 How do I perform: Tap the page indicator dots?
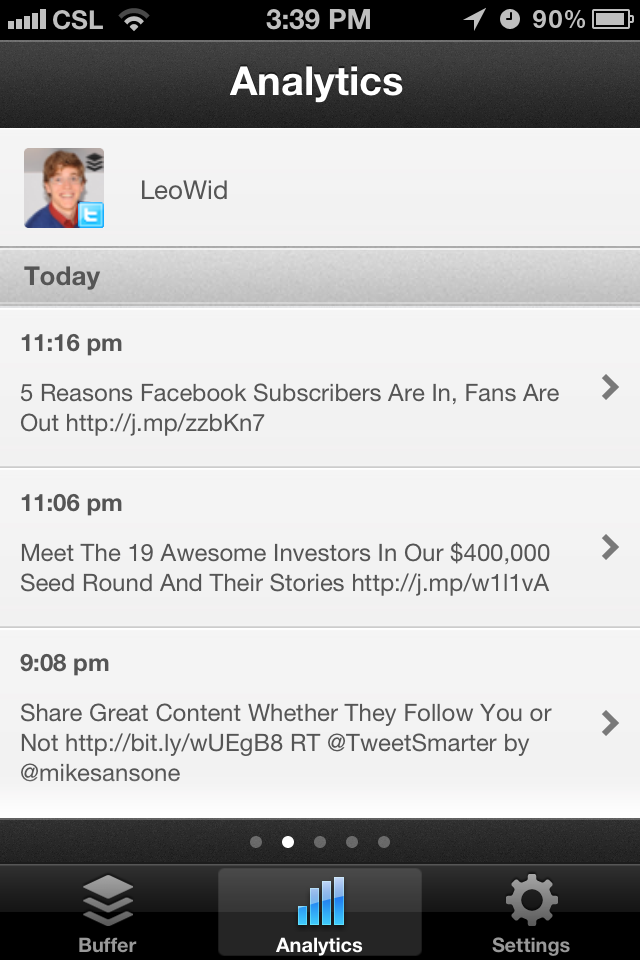pos(320,842)
